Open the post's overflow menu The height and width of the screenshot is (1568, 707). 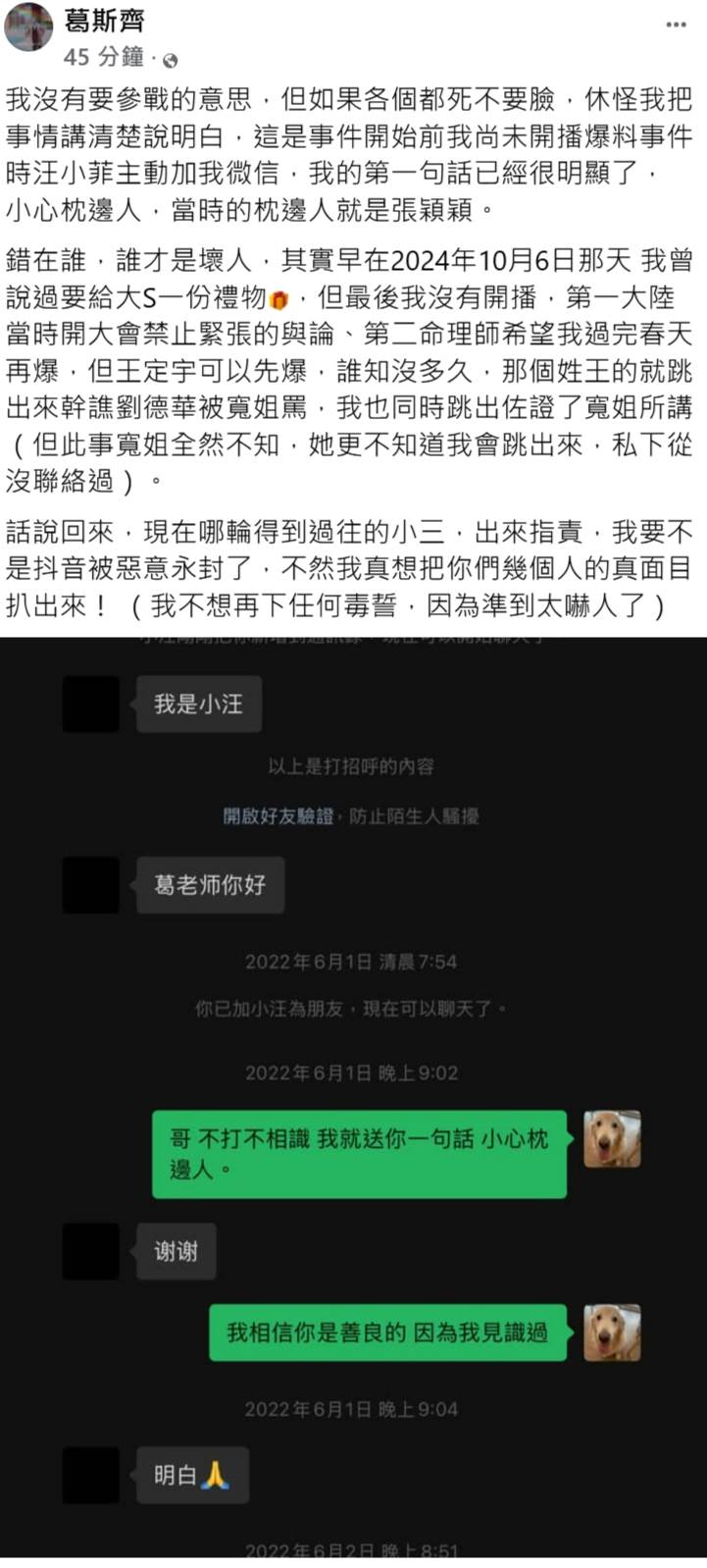click(x=677, y=24)
